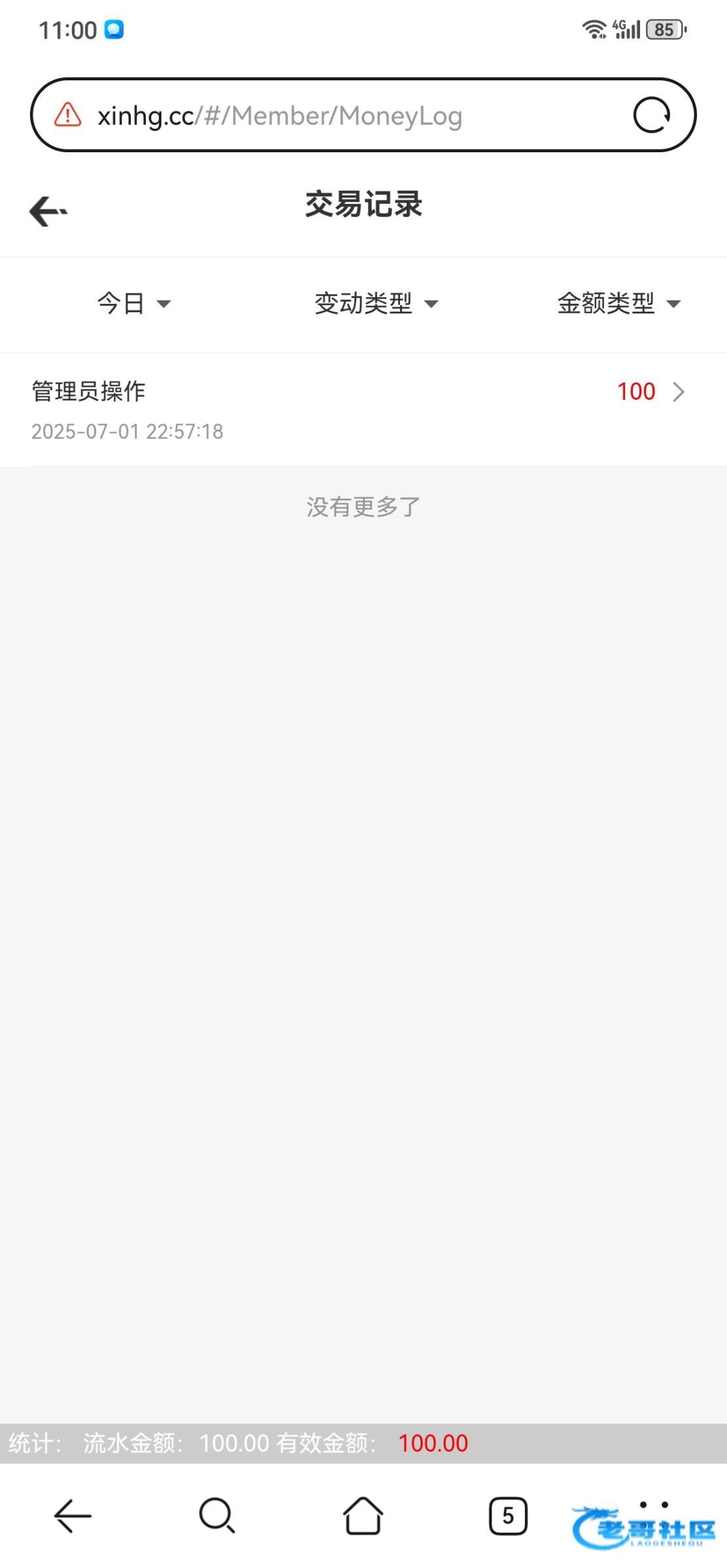Viewport: 727px width, 1568px height.
Task: Tap the browser back arrow in the bottom bar
Action: [73, 1515]
